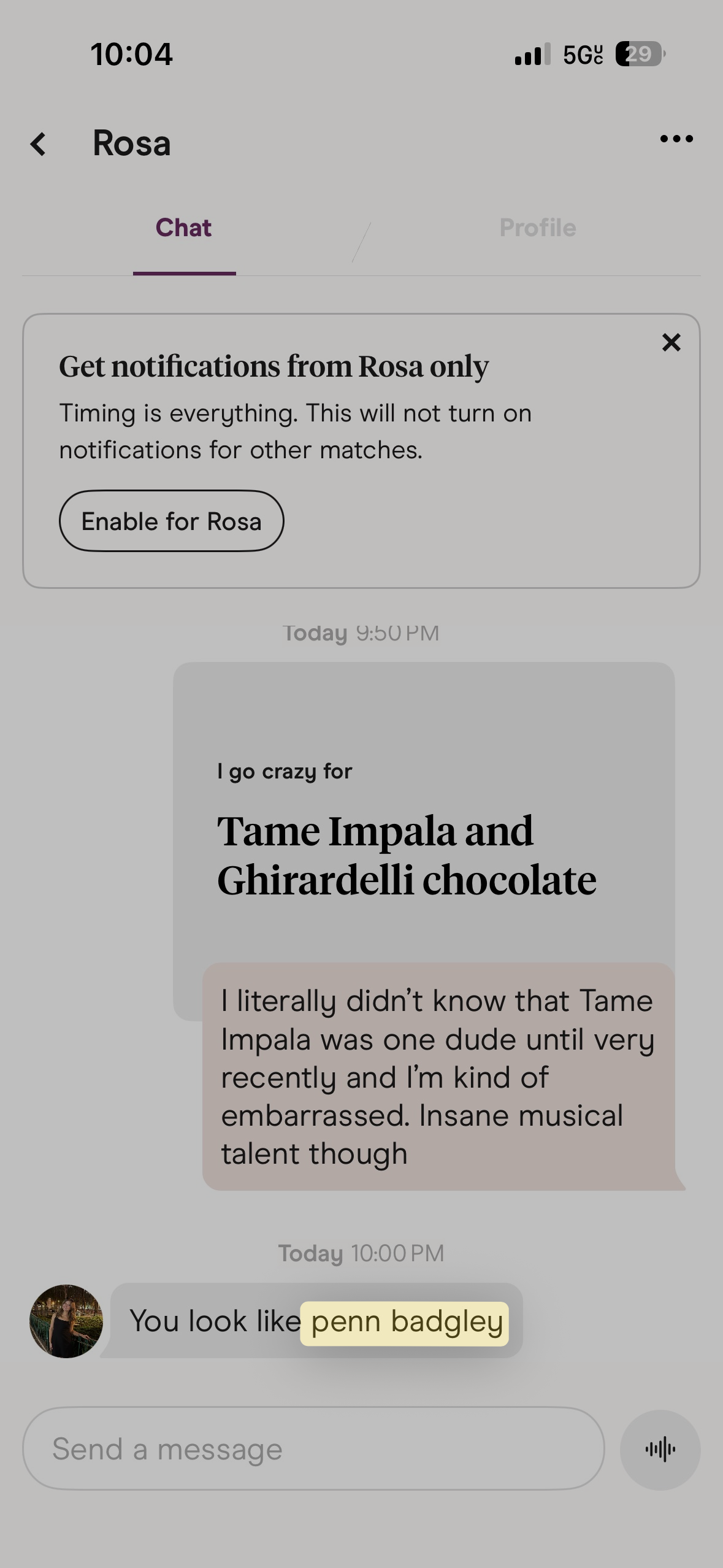723x1568 pixels.
Task: Go back from Rosa's chat
Action: [x=39, y=144]
